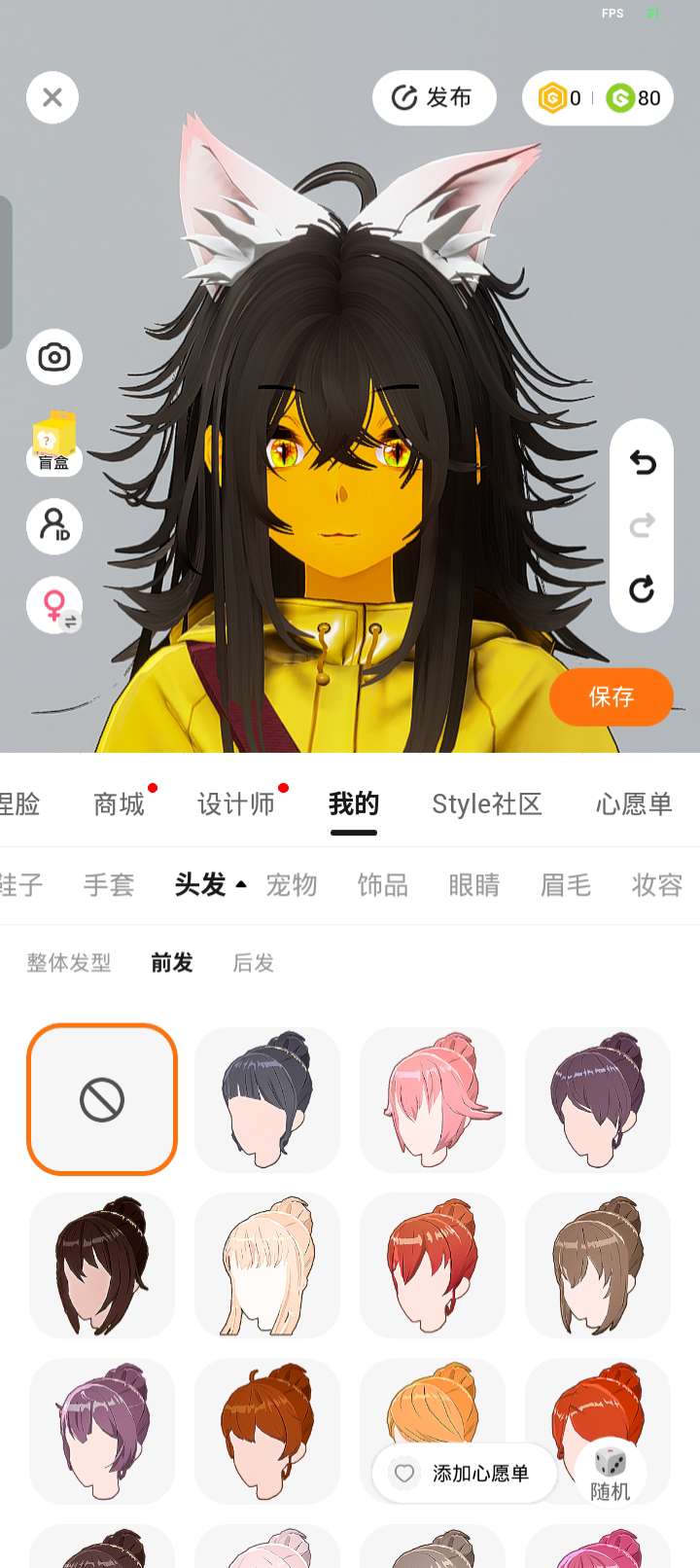Reset the avatar with the refresh icon
Screen dimensions: 700x1568
[642, 589]
